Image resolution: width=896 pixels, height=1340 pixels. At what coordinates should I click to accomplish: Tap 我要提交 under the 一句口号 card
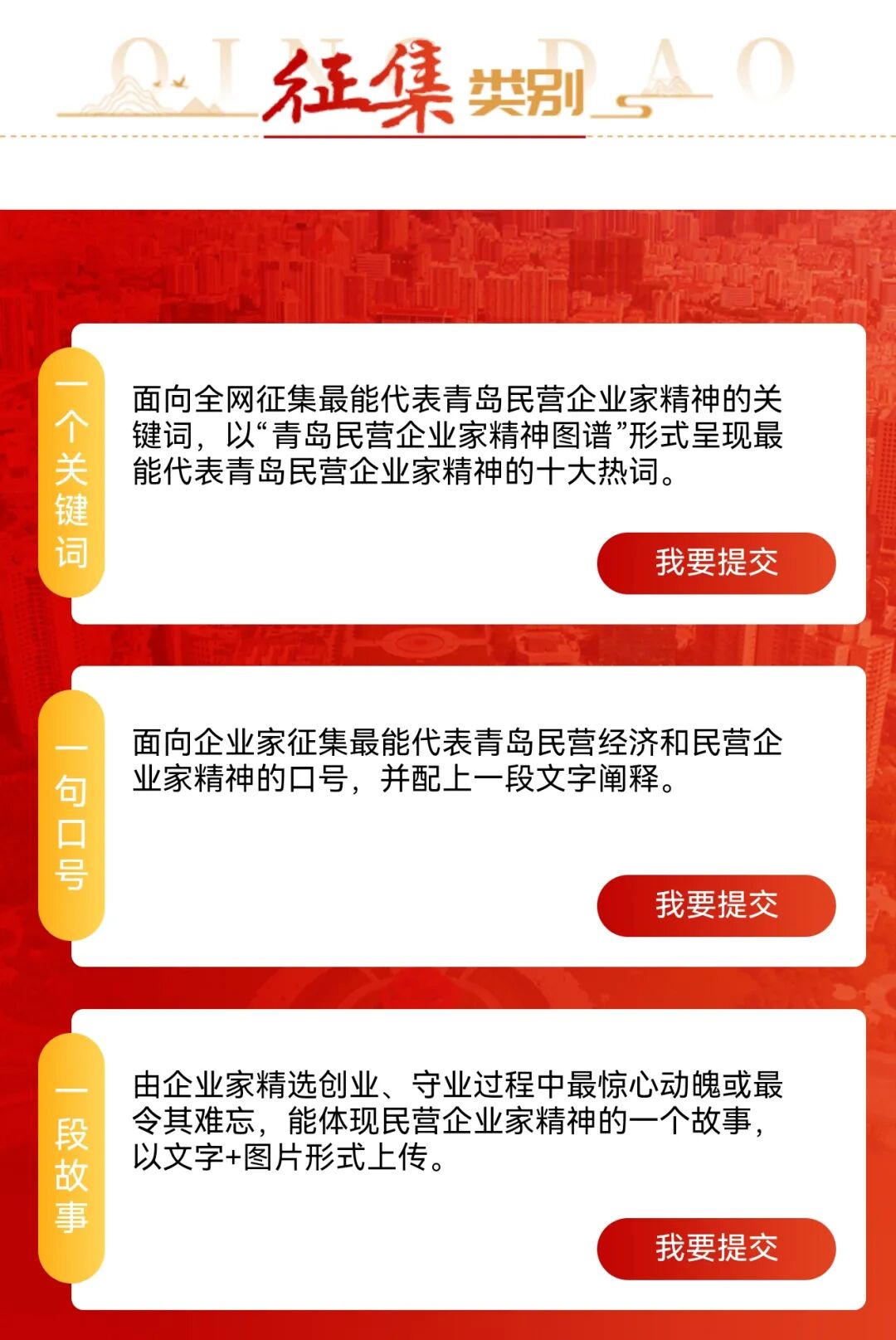coord(716,905)
